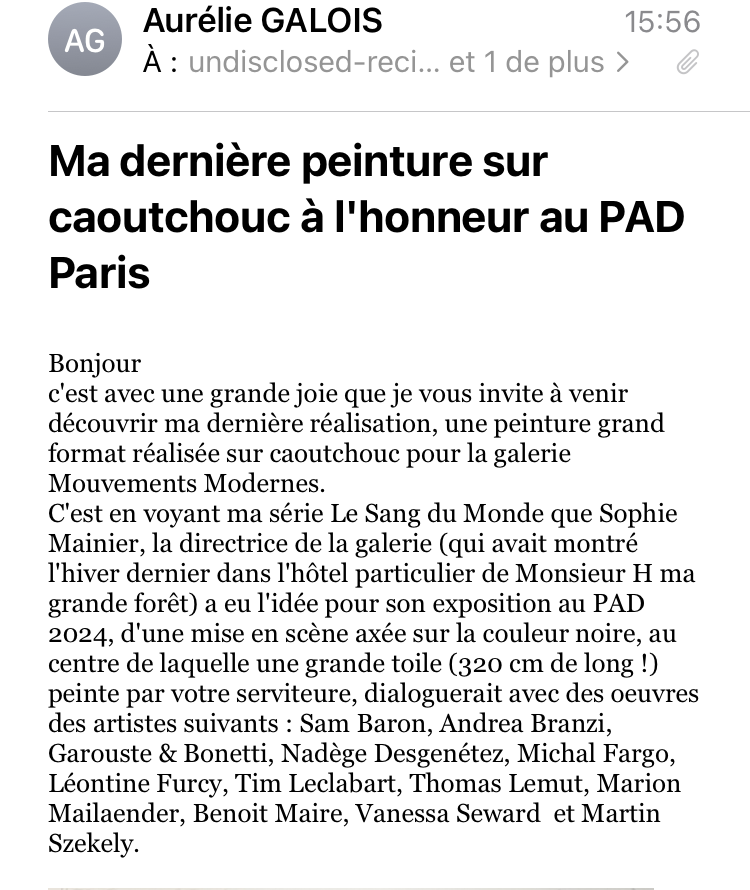Expand the recipients list details
The width and height of the screenshot is (750, 890).
click(624, 63)
